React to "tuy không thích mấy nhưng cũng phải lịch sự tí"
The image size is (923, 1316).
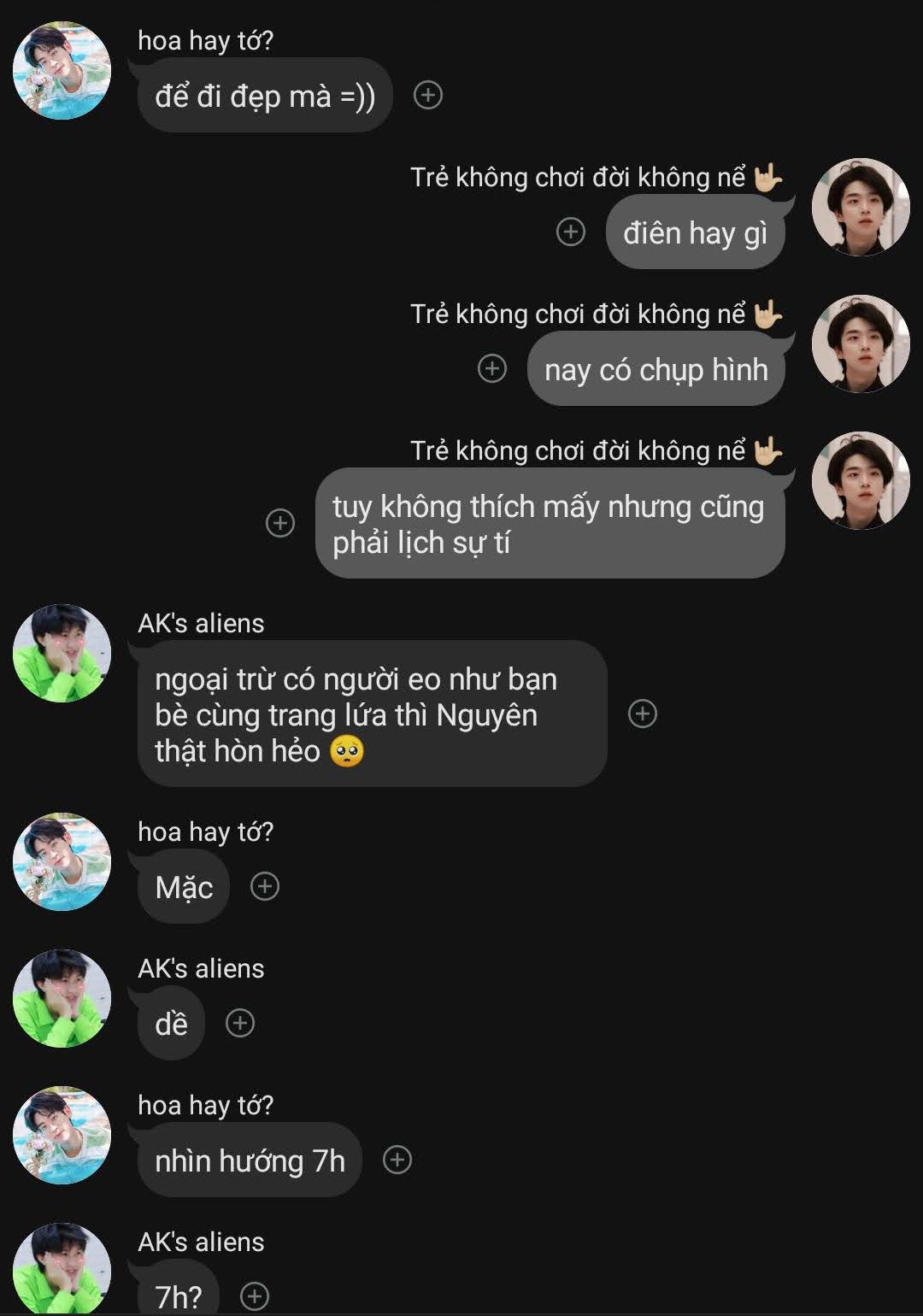click(280, 522)
